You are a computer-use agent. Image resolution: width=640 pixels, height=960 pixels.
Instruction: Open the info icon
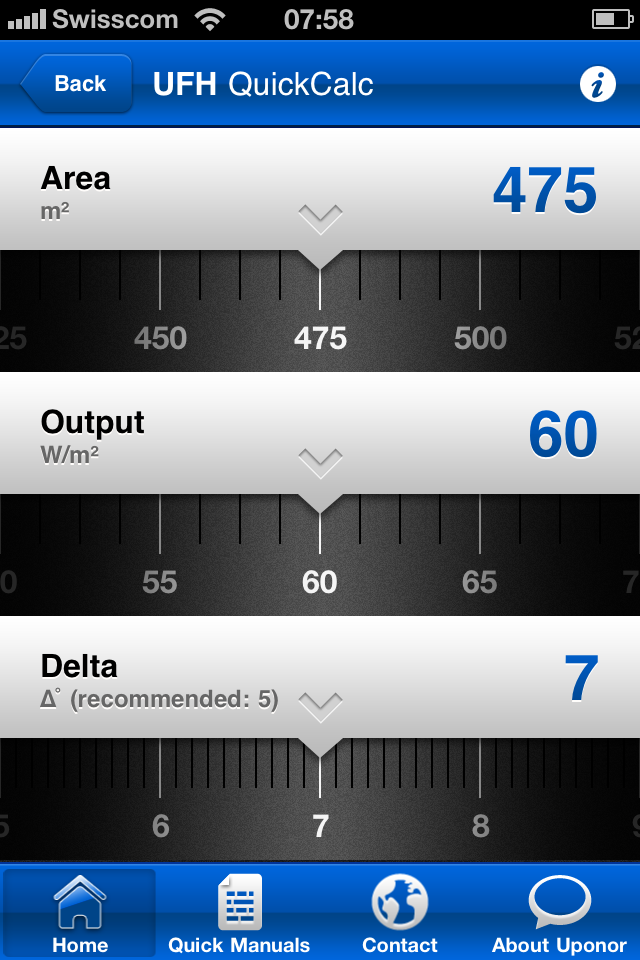[x=597, y=84]
